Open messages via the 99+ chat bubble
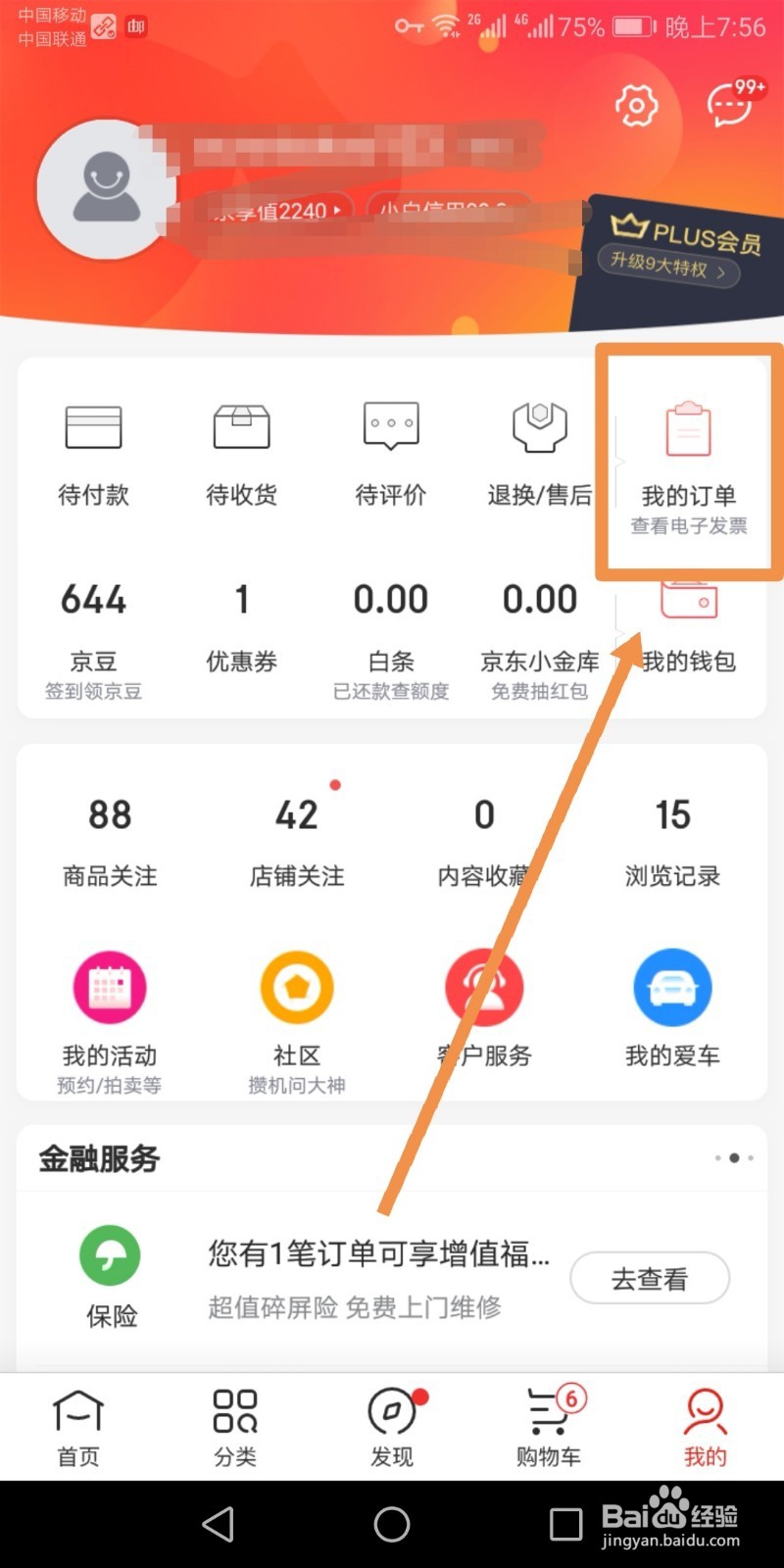Viewport: 784px width, 1568px height. (x=727, y=105)
